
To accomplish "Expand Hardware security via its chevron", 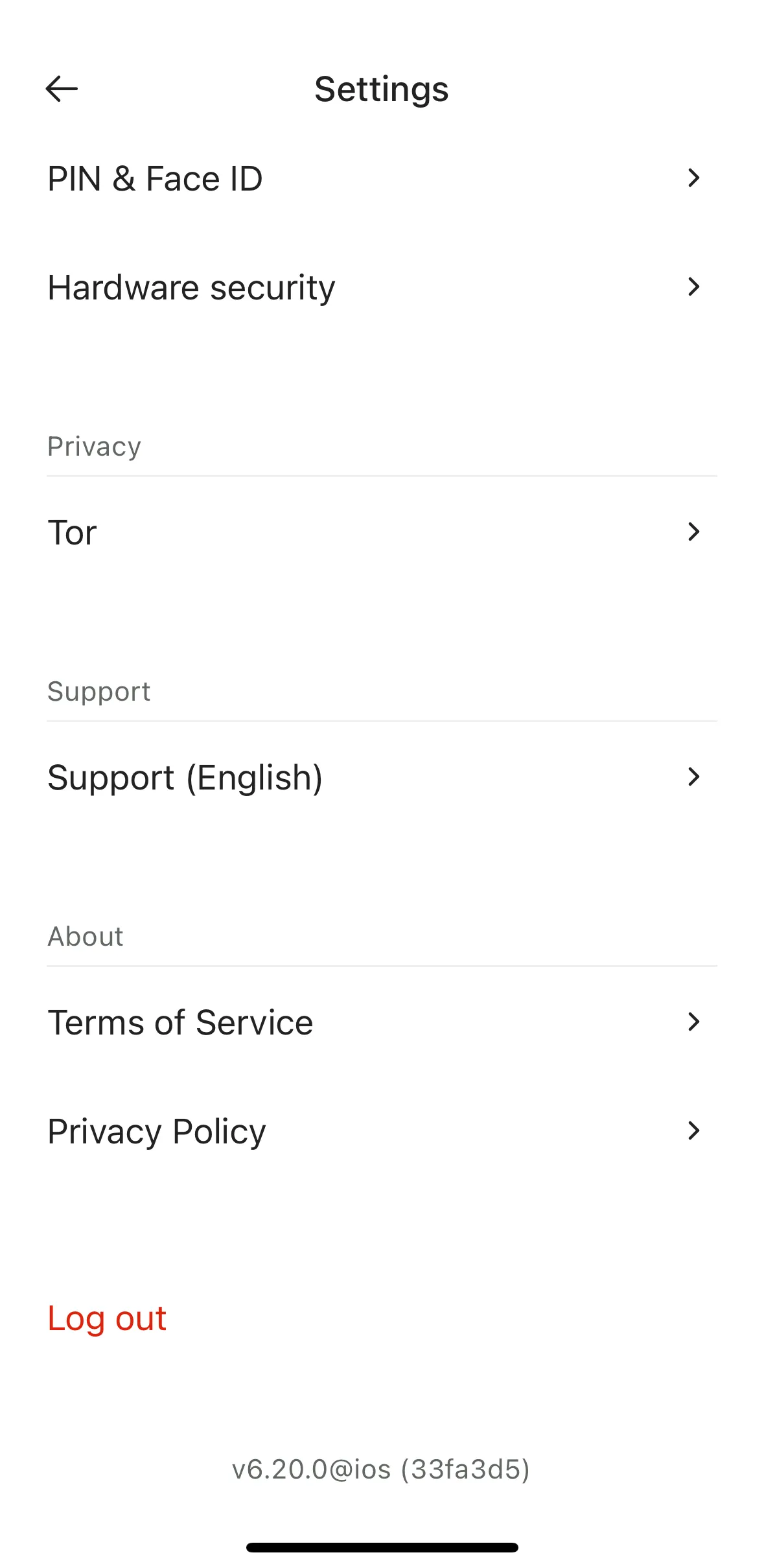I will (x=693, y=287).
